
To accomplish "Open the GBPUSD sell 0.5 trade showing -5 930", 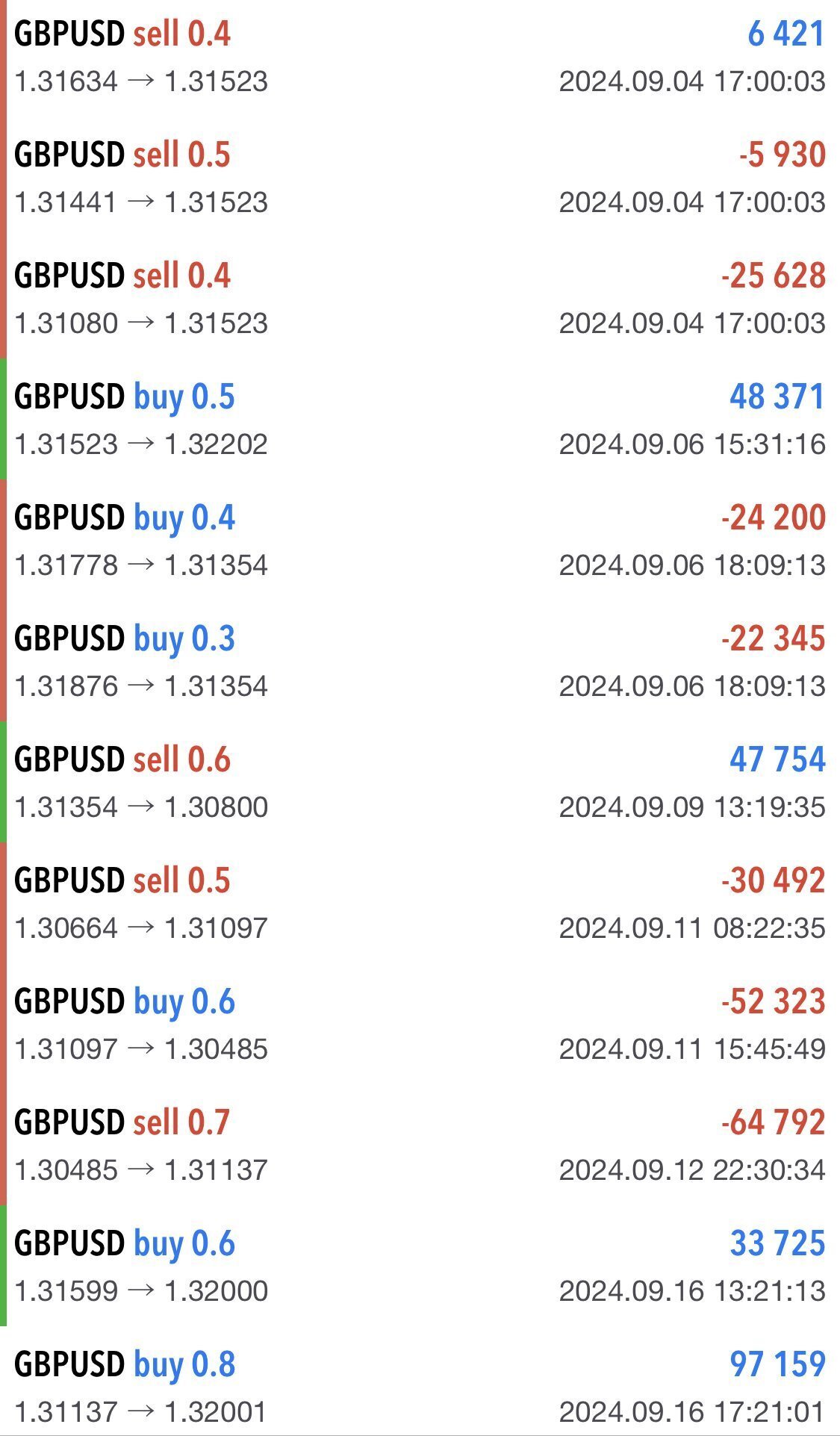I will point(420,177).
